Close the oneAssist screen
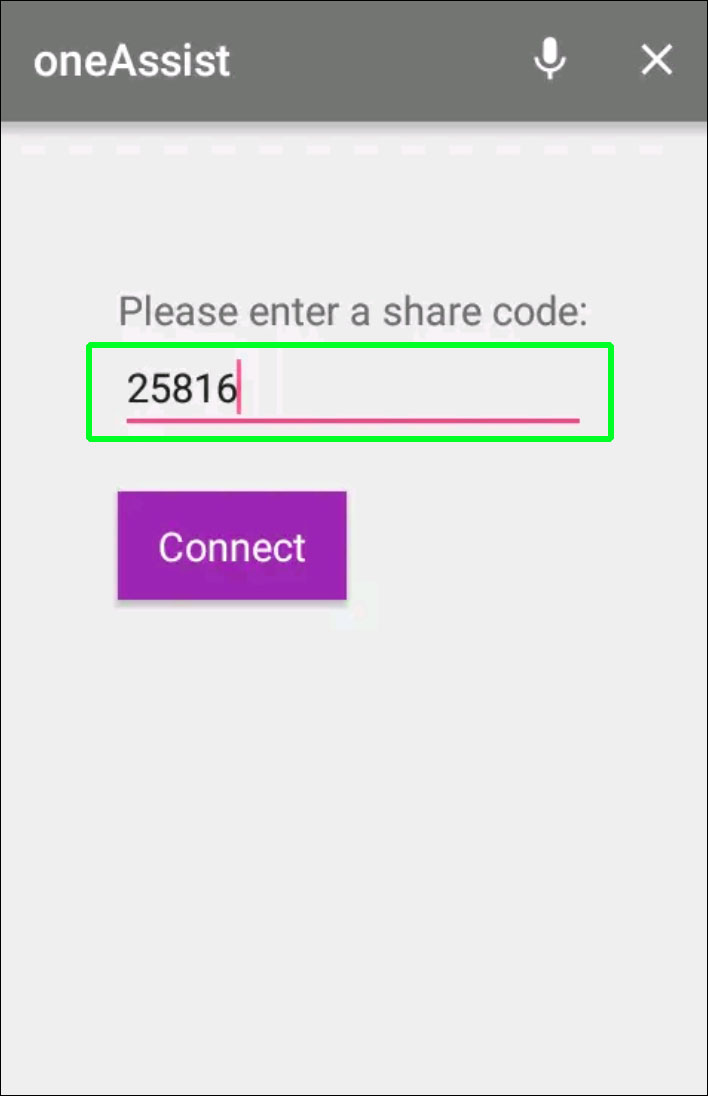 tap(657, 60)
